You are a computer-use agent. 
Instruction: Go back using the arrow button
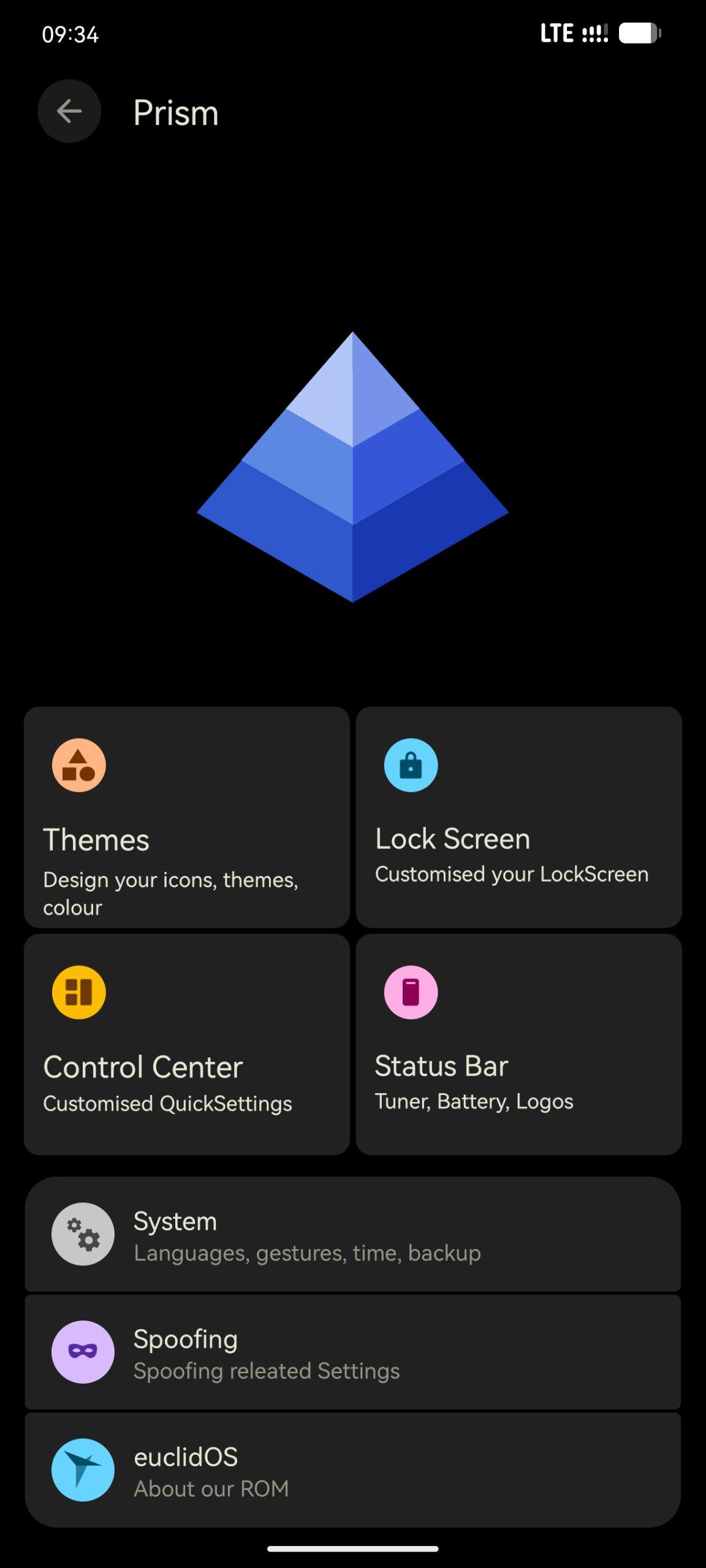coord(69,111)
